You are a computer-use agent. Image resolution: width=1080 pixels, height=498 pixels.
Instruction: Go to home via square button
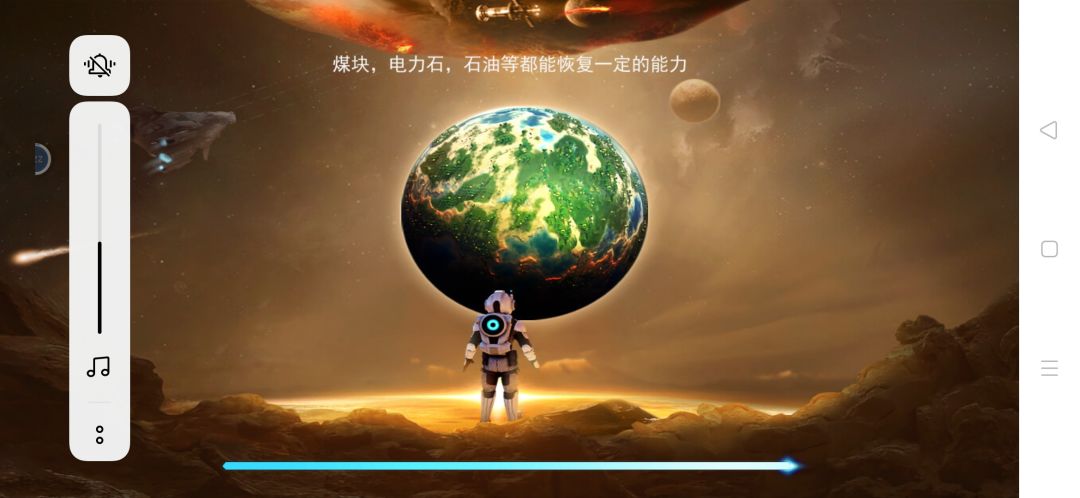[1049, 249]
